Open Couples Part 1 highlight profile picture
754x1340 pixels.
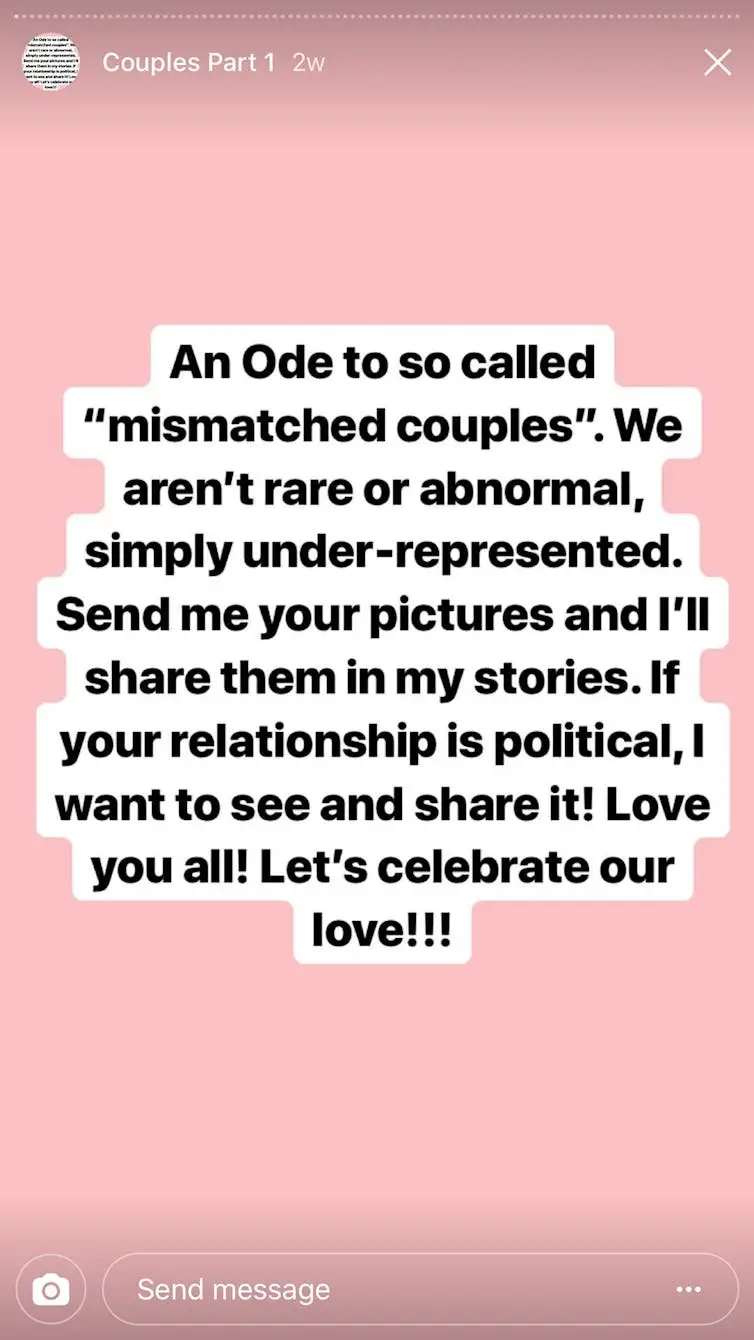click(x=50, y=63)
